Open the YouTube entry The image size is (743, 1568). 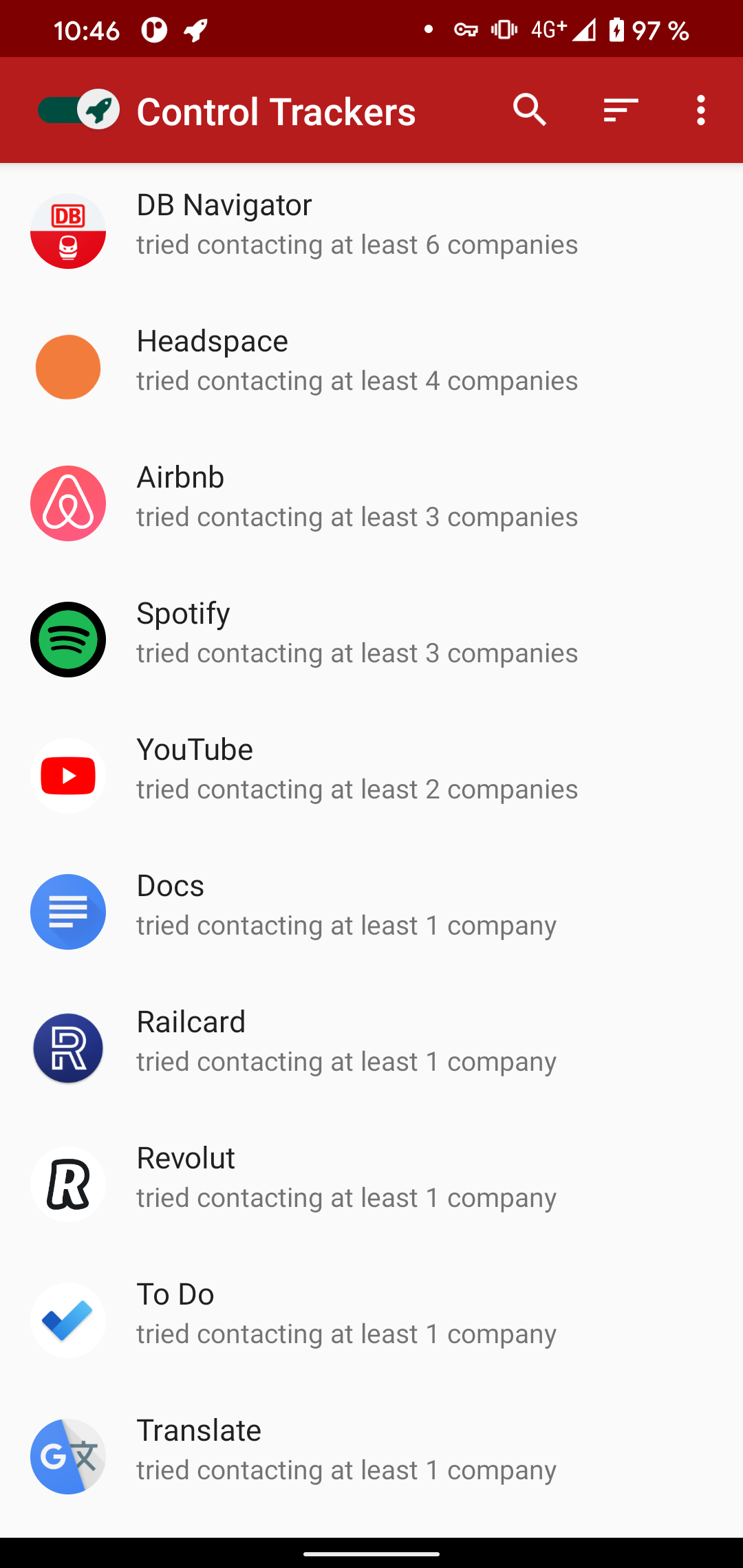371,776
